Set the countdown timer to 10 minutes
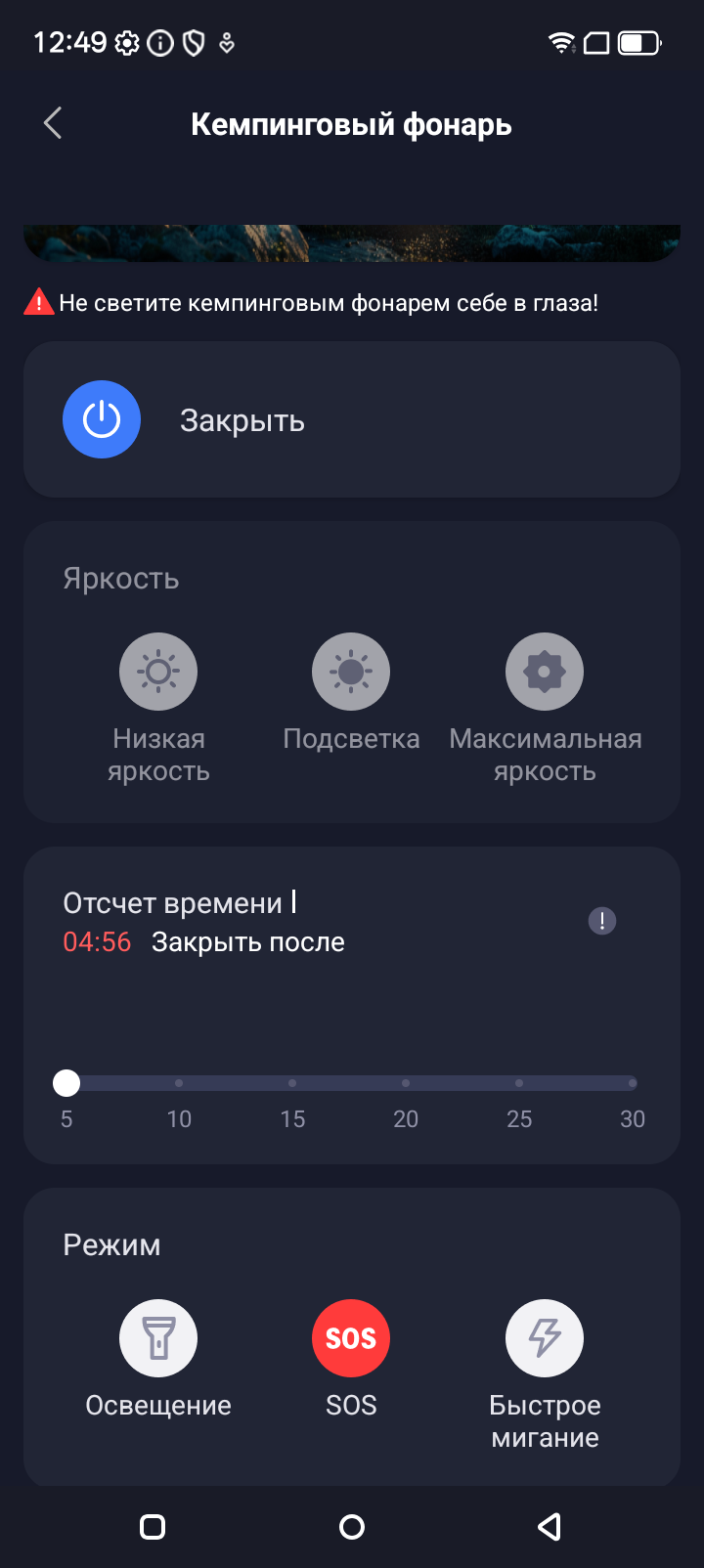 (x=179, y=1083)
